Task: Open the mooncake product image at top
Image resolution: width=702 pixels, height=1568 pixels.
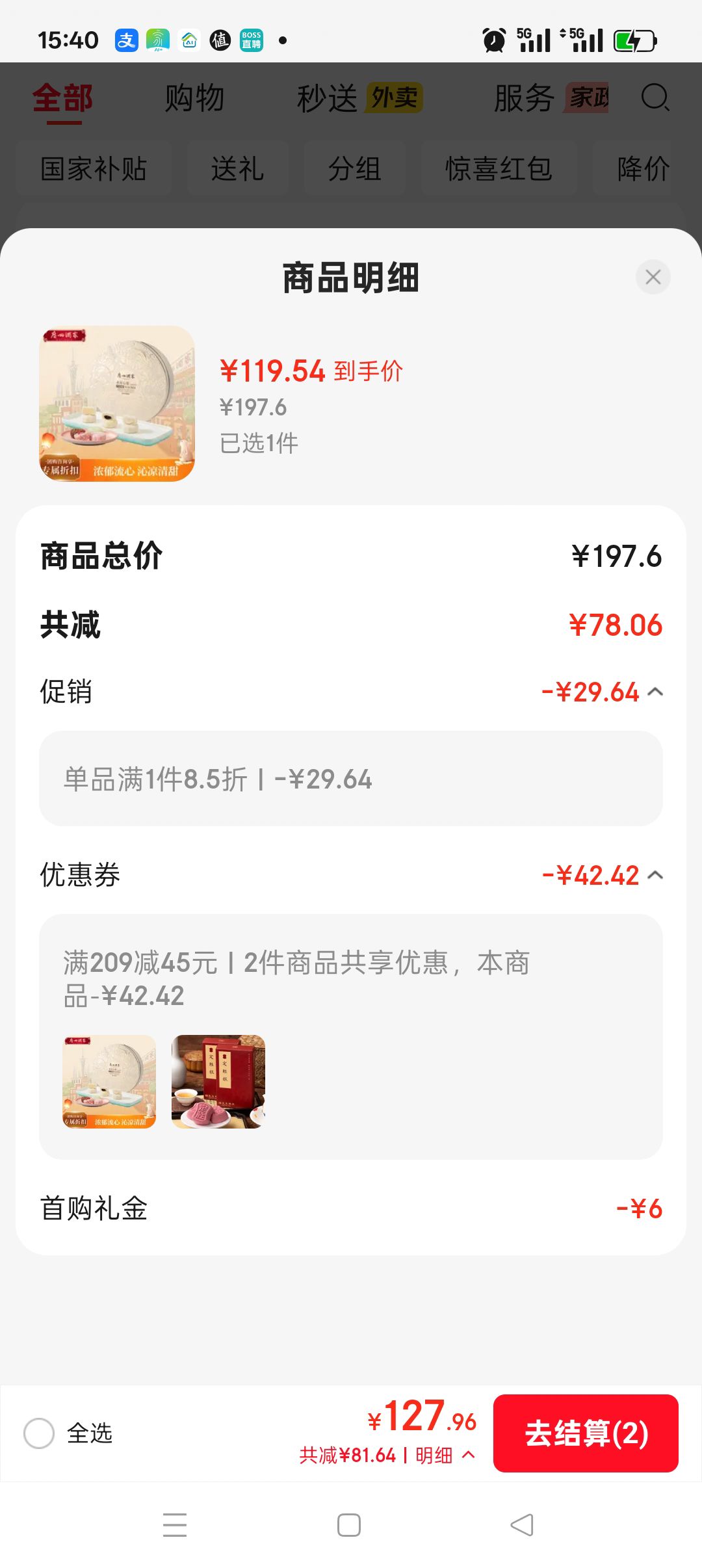Action: pos(117,404)
